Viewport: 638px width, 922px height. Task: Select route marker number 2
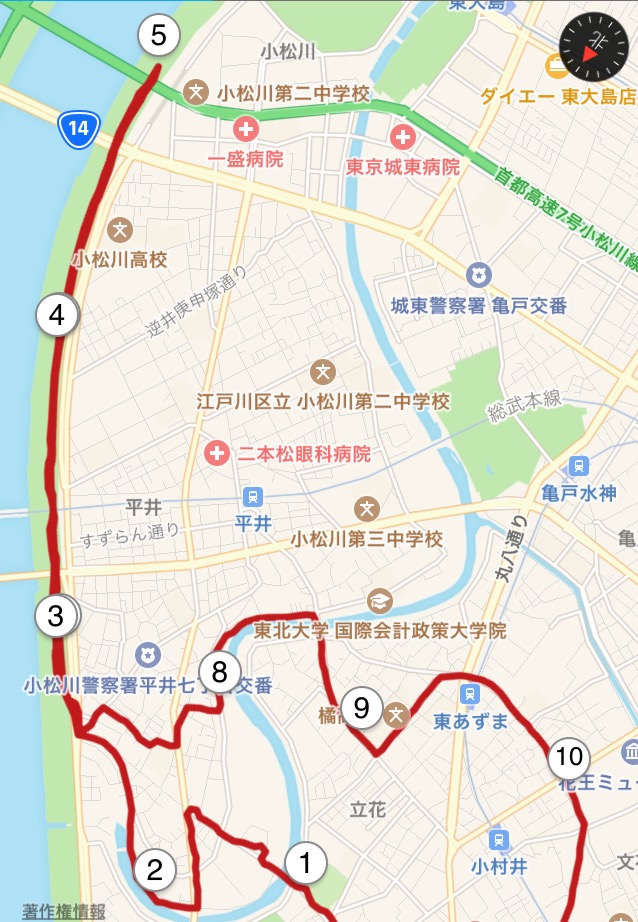154,869
